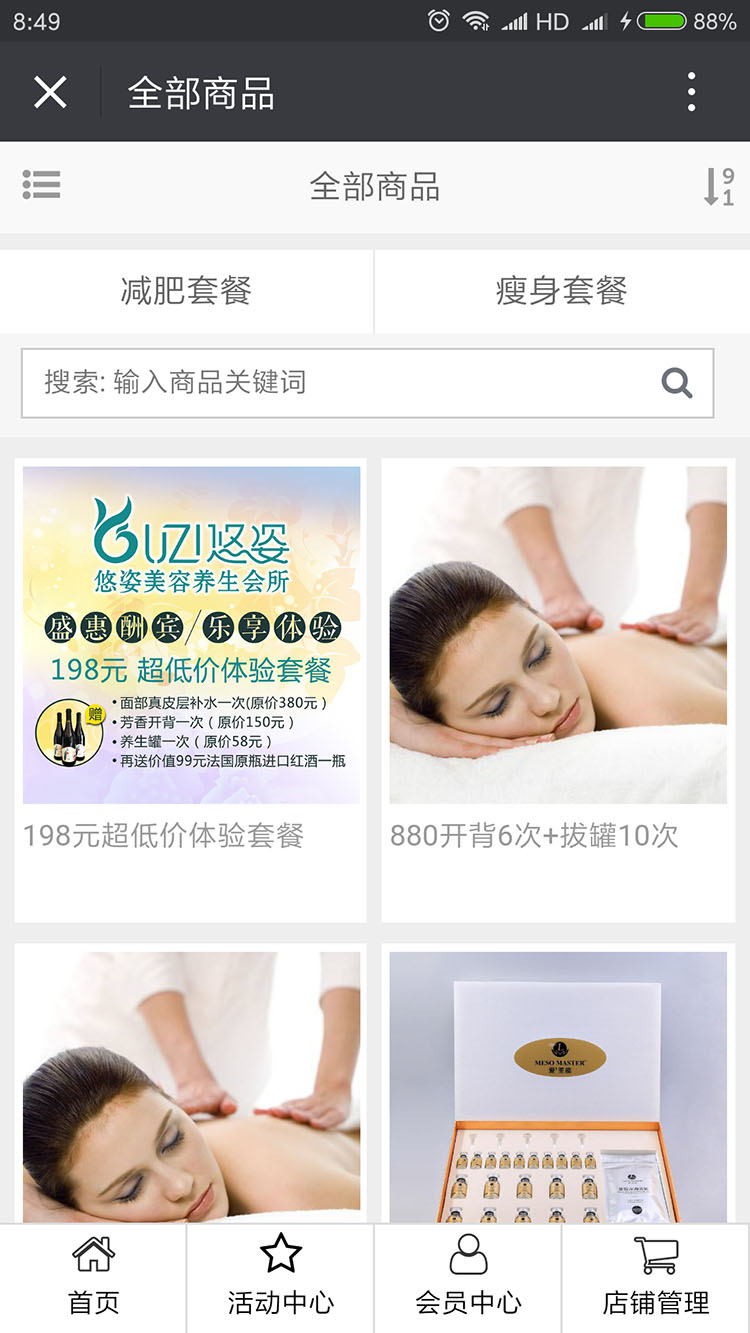Open the person icon for 会员中心
This screenshot has height=1333, width=750.
tap(469, 1253)
